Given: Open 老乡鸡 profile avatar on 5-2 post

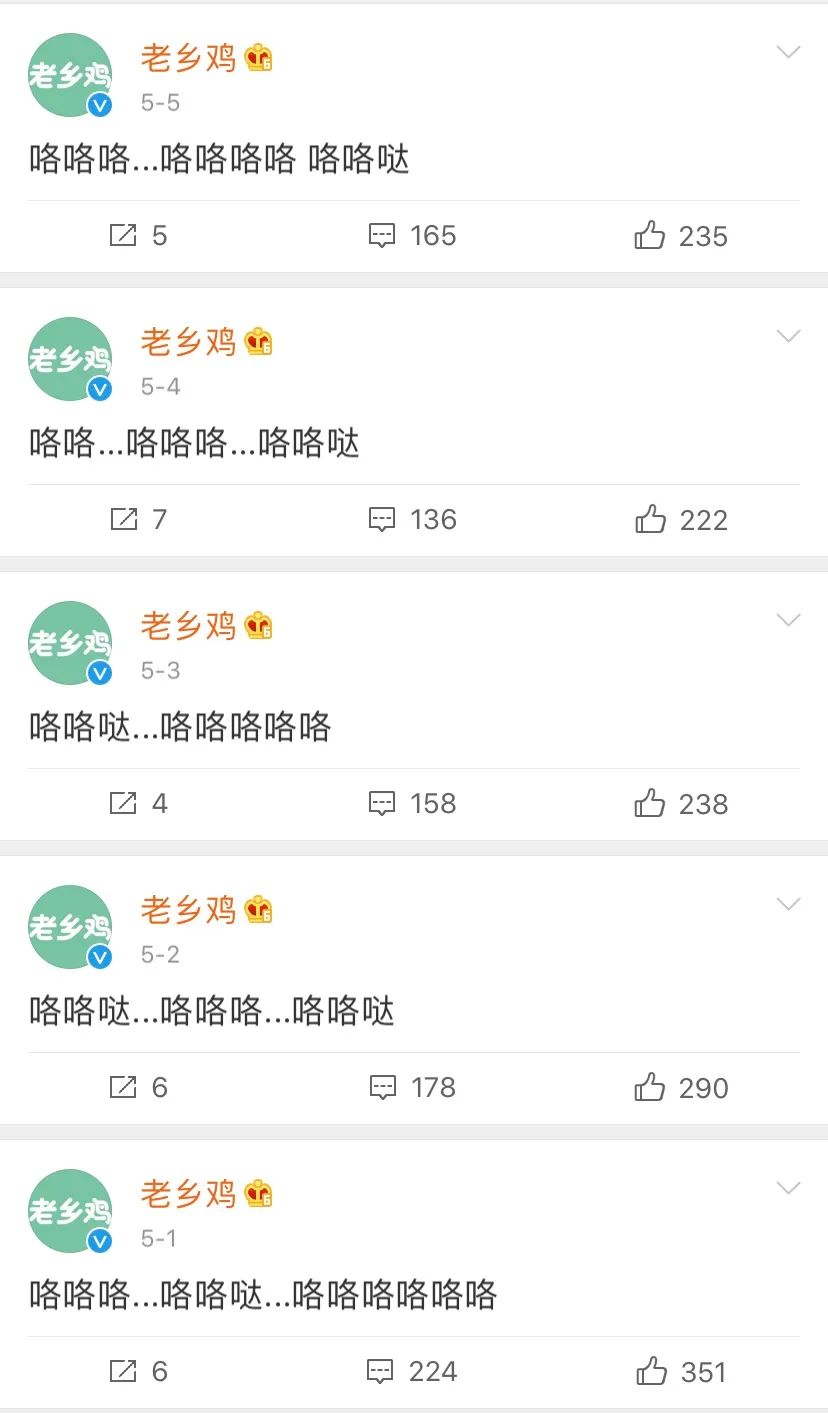Looking at the screenshot, I should [69, 927].
